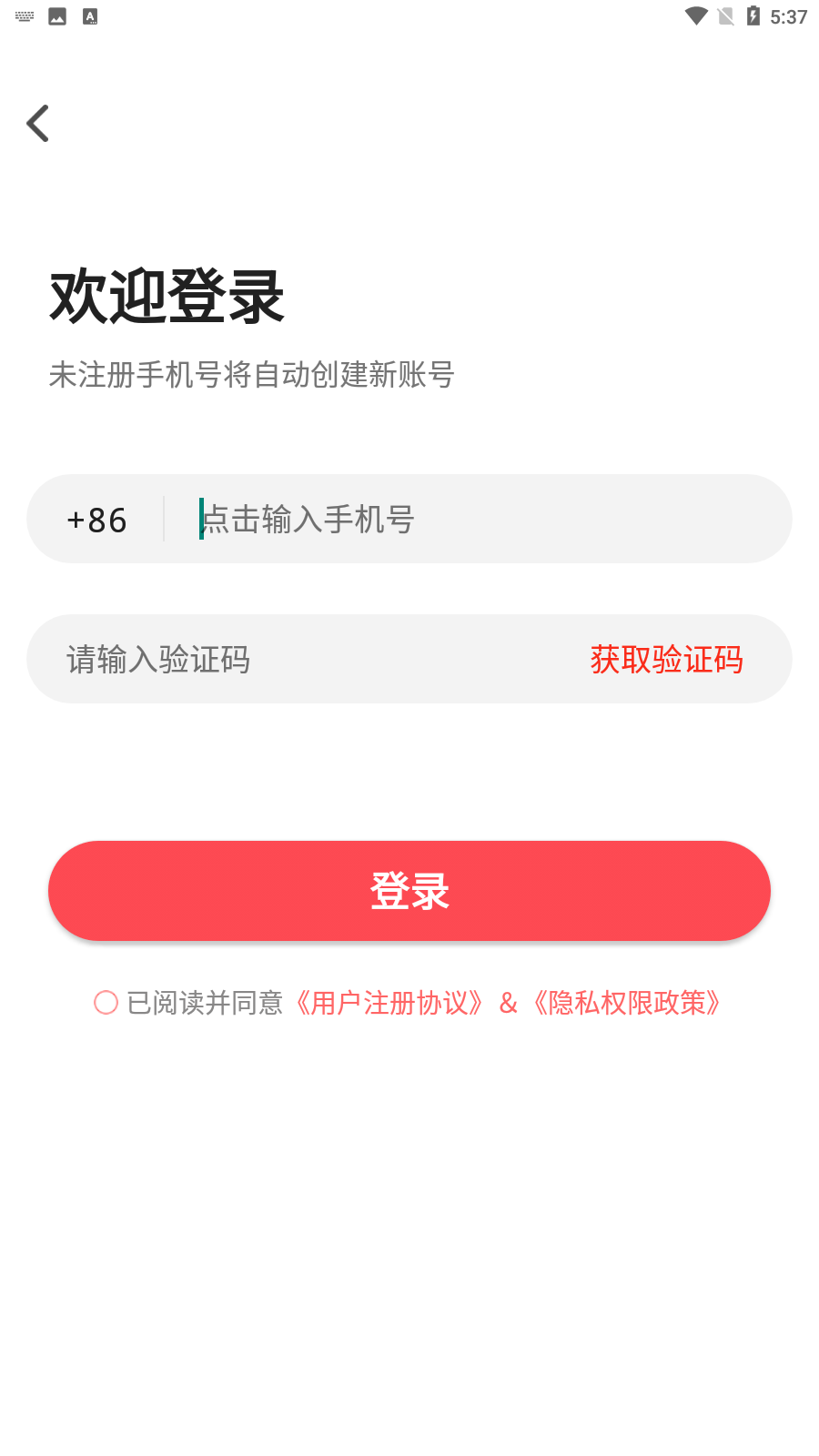This screenshot has width=819, height=1456.
Task: Enable the agreement consent radio circle
Action: (x=105, y=1002)
